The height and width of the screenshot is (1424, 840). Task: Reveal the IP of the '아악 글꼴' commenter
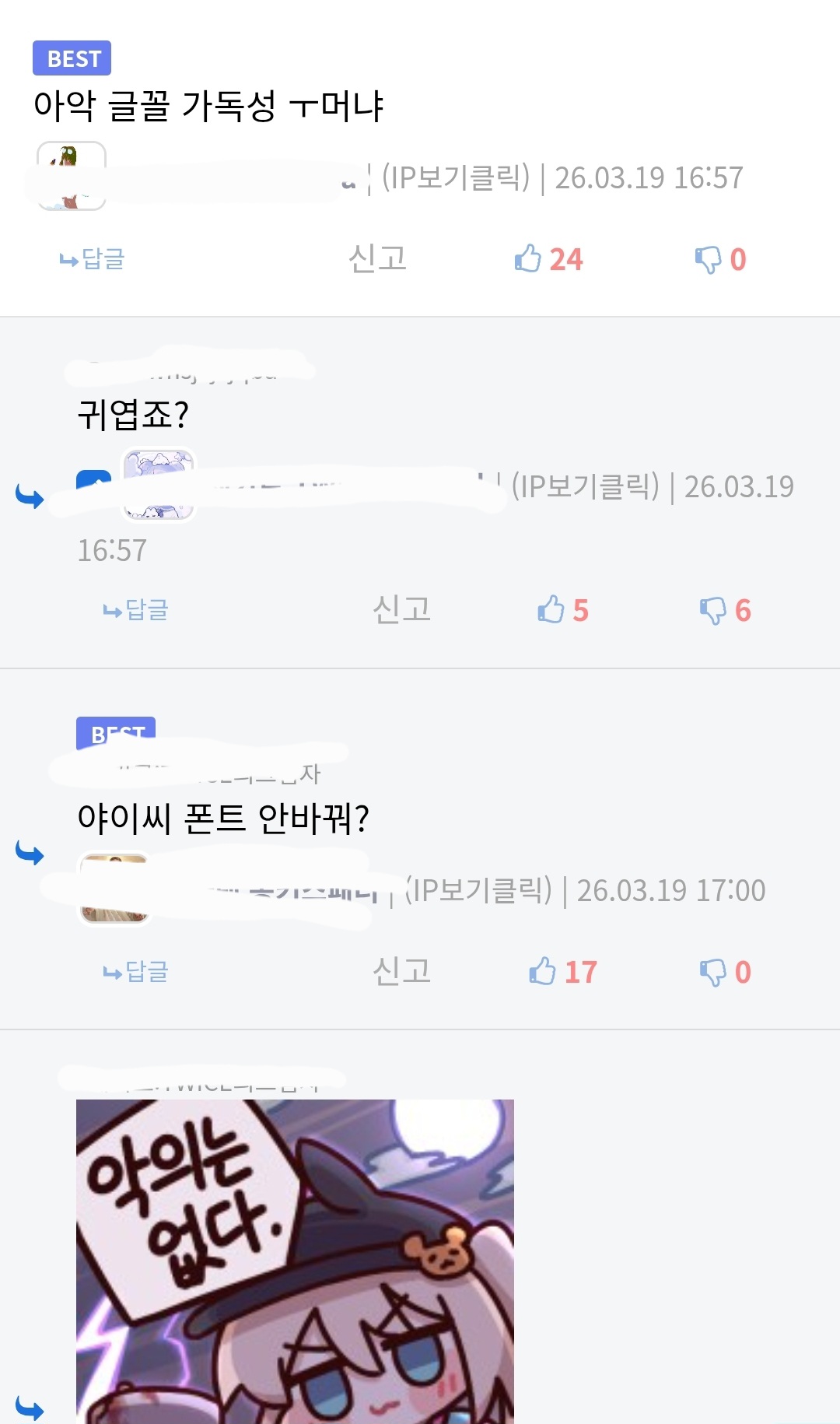pos(456,178)
